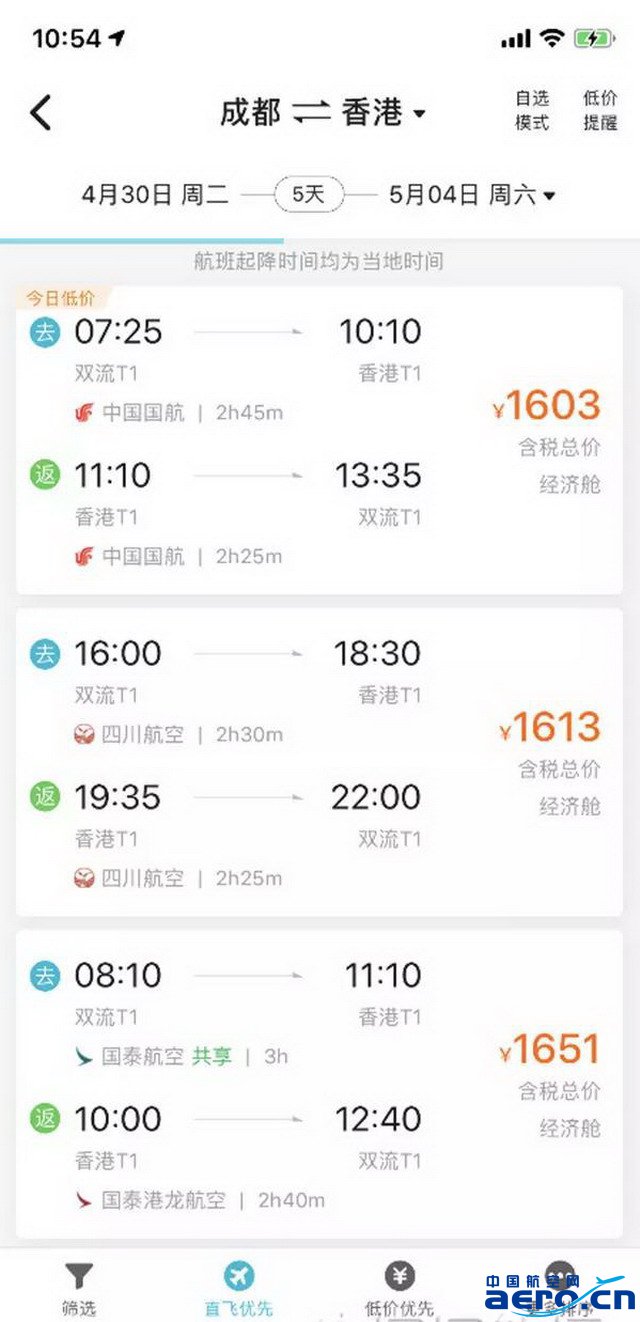This screenshot has height=1322, width=640.
Task: Sort by 低价优先
Action: click(x=400, y=1287)
